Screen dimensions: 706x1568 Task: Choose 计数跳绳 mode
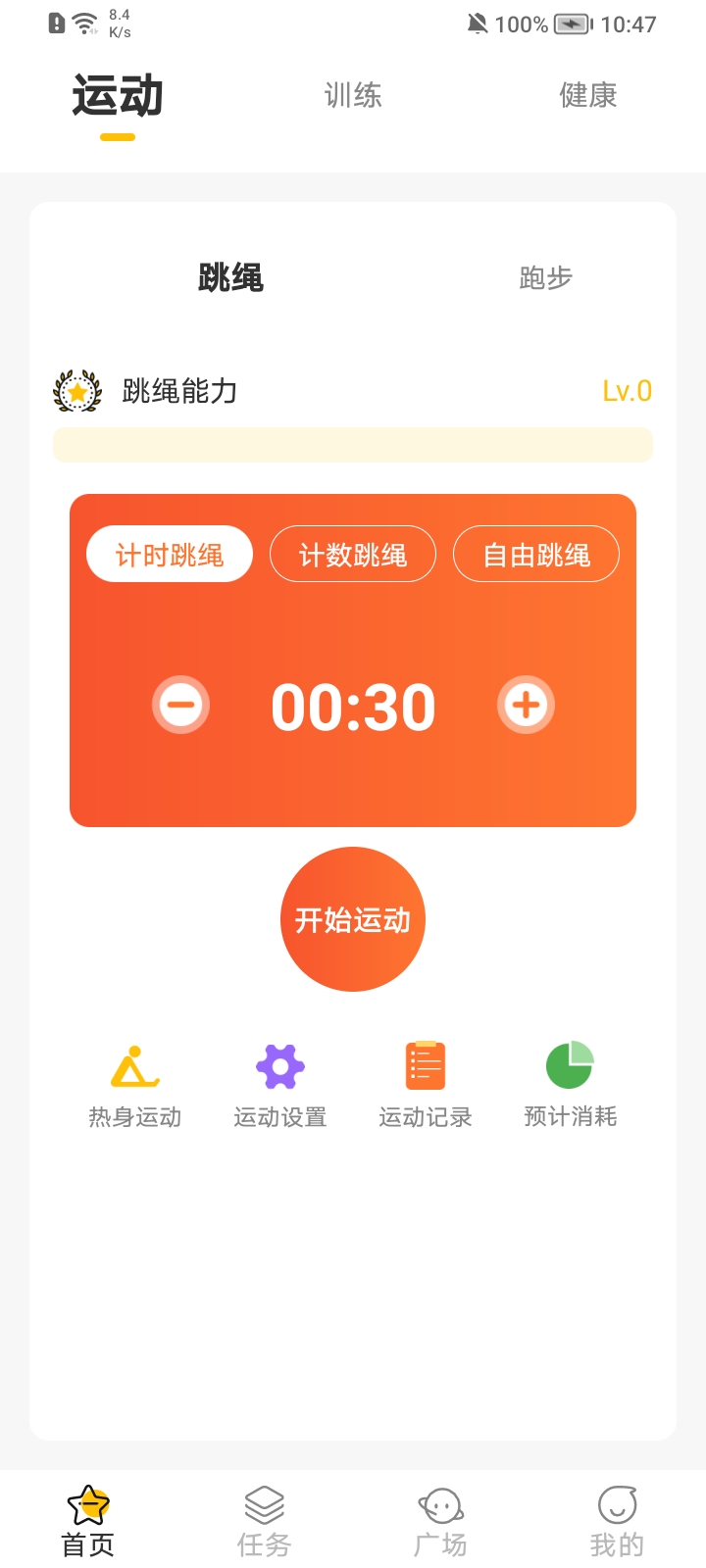(353, 555)
